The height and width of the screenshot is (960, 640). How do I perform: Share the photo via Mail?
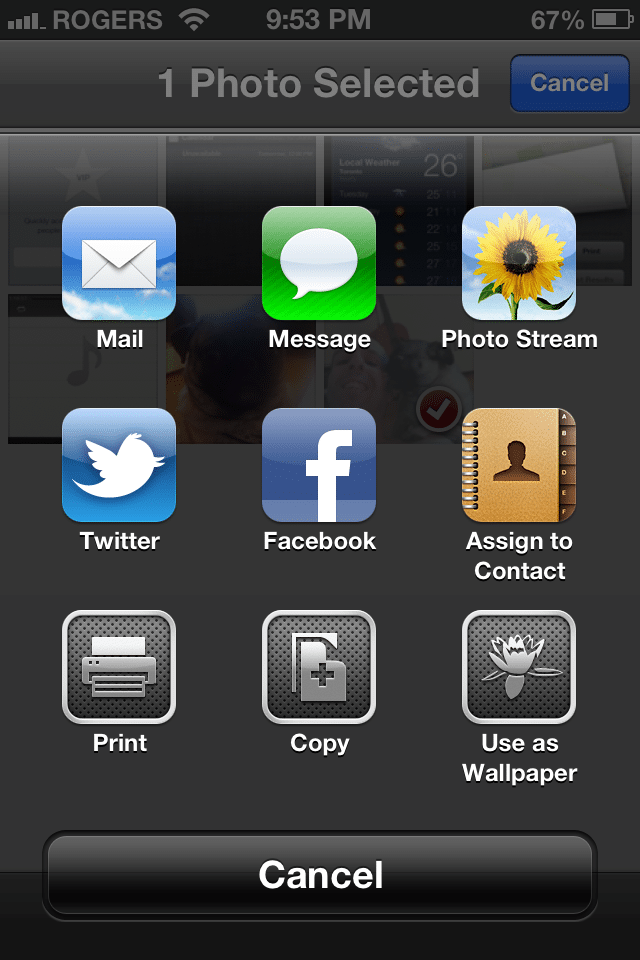[x=119, y=263]
